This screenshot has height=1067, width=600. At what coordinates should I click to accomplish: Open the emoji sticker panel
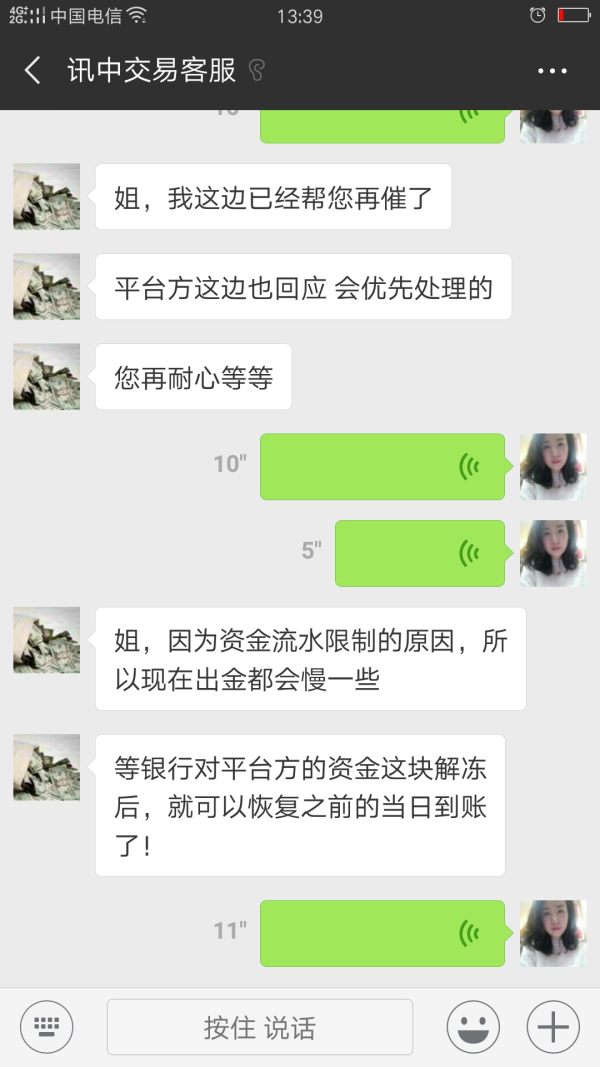[473, 1026]
